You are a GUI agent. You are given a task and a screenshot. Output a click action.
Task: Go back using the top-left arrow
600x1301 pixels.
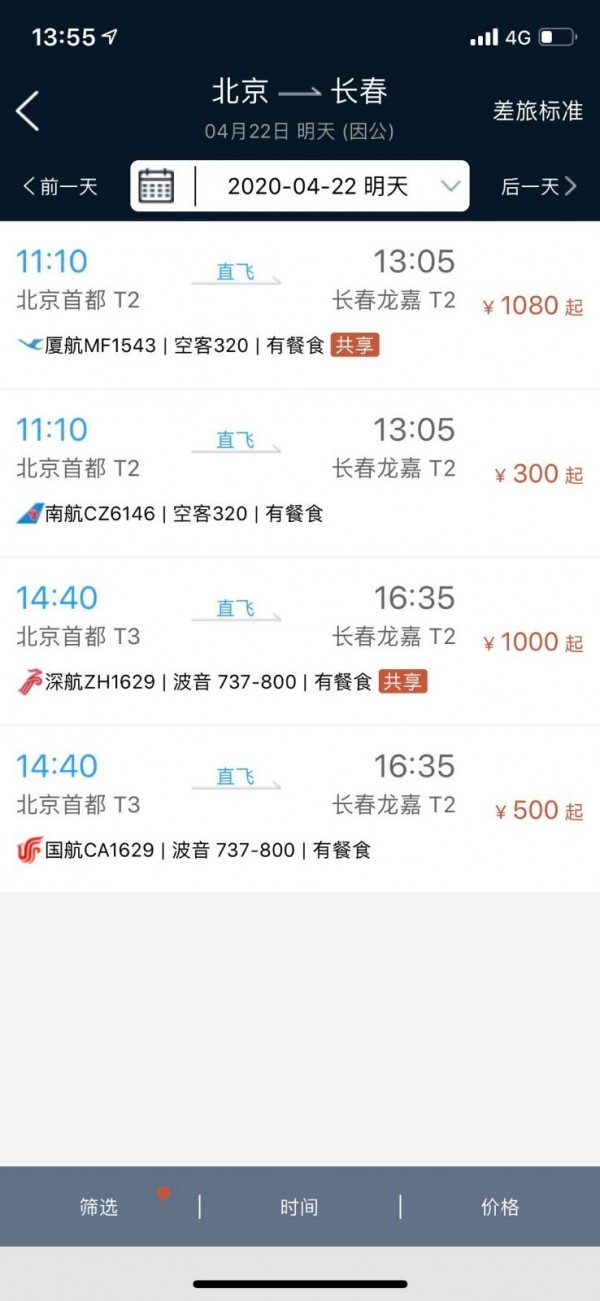pos(28,110)
